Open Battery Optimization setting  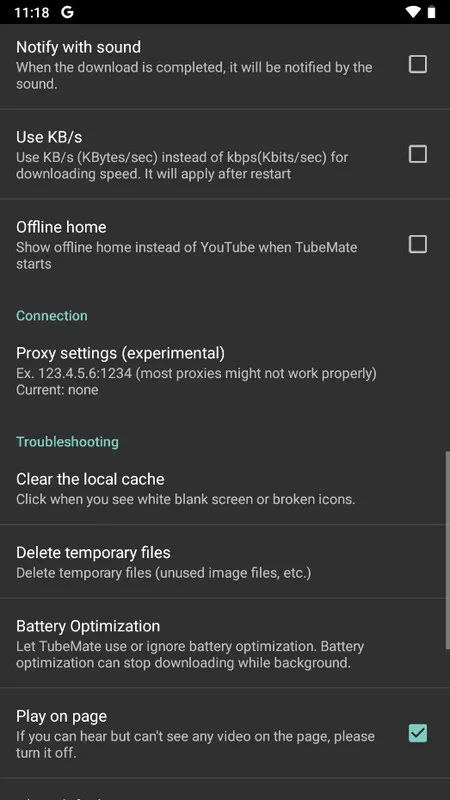click(x=225, y=643)
